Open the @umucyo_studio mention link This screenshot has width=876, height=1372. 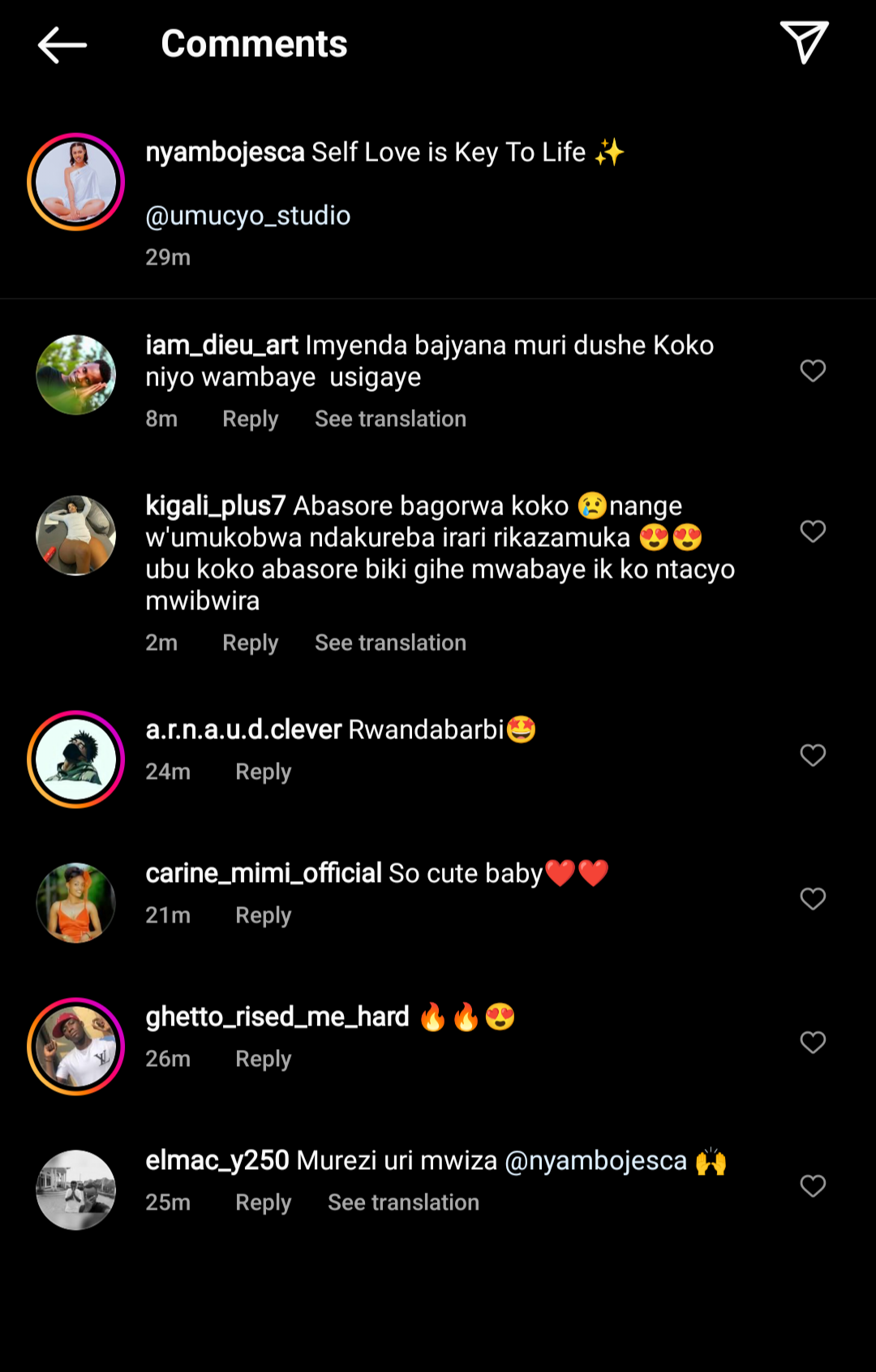[x=247, y=216]
